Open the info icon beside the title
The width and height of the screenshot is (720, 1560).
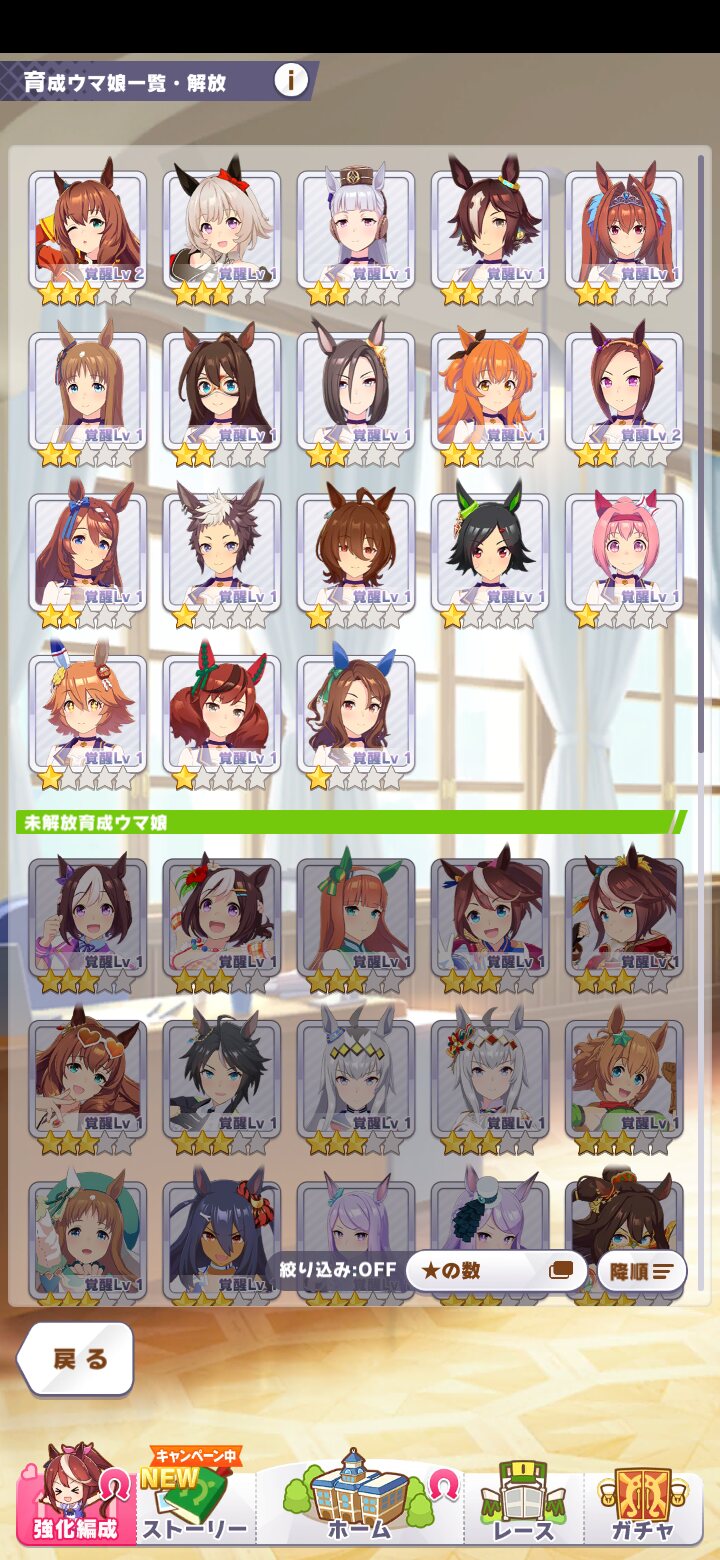click(x=291, y=80)
